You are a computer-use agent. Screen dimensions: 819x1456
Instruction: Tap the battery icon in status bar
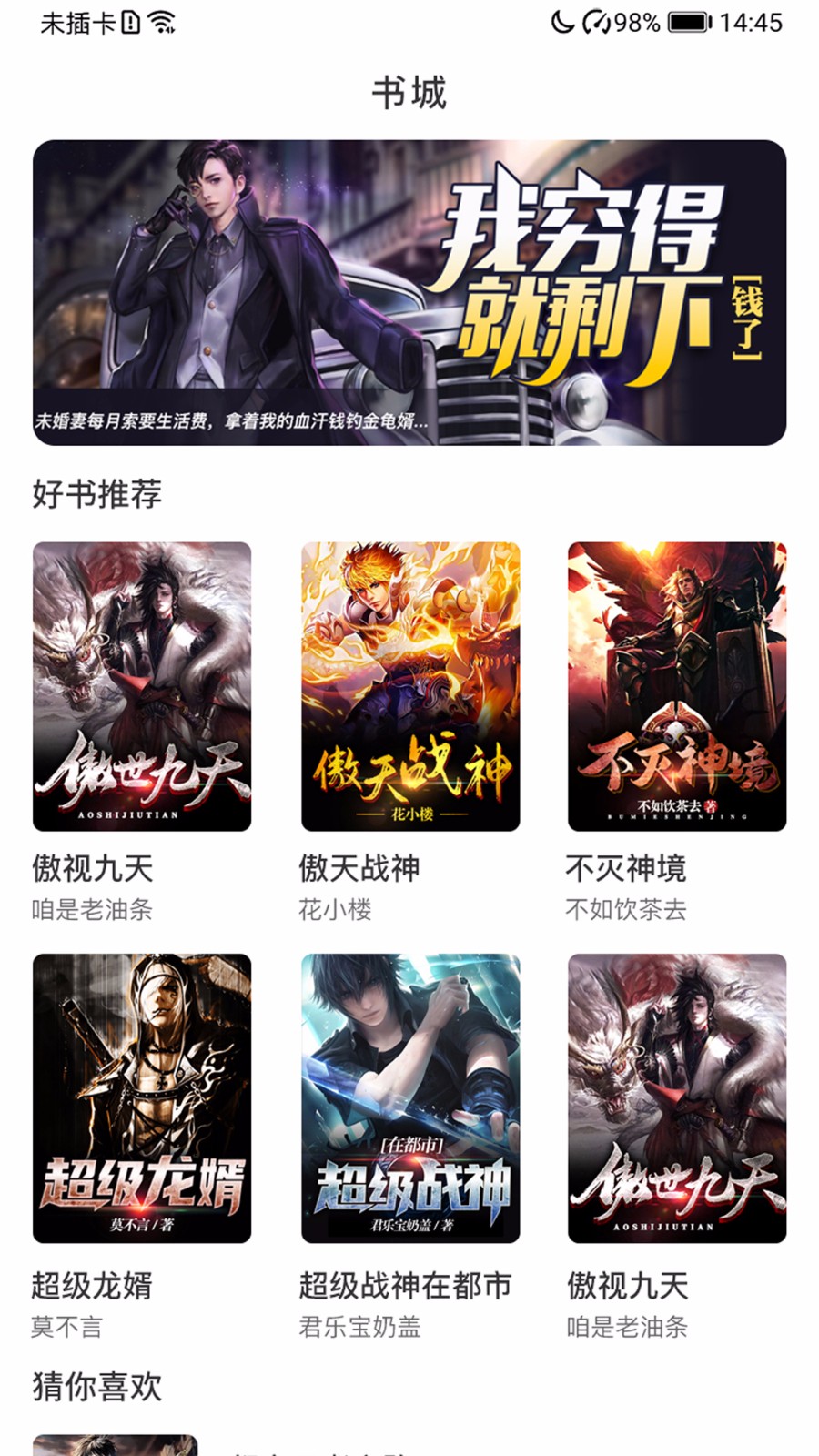689,25
